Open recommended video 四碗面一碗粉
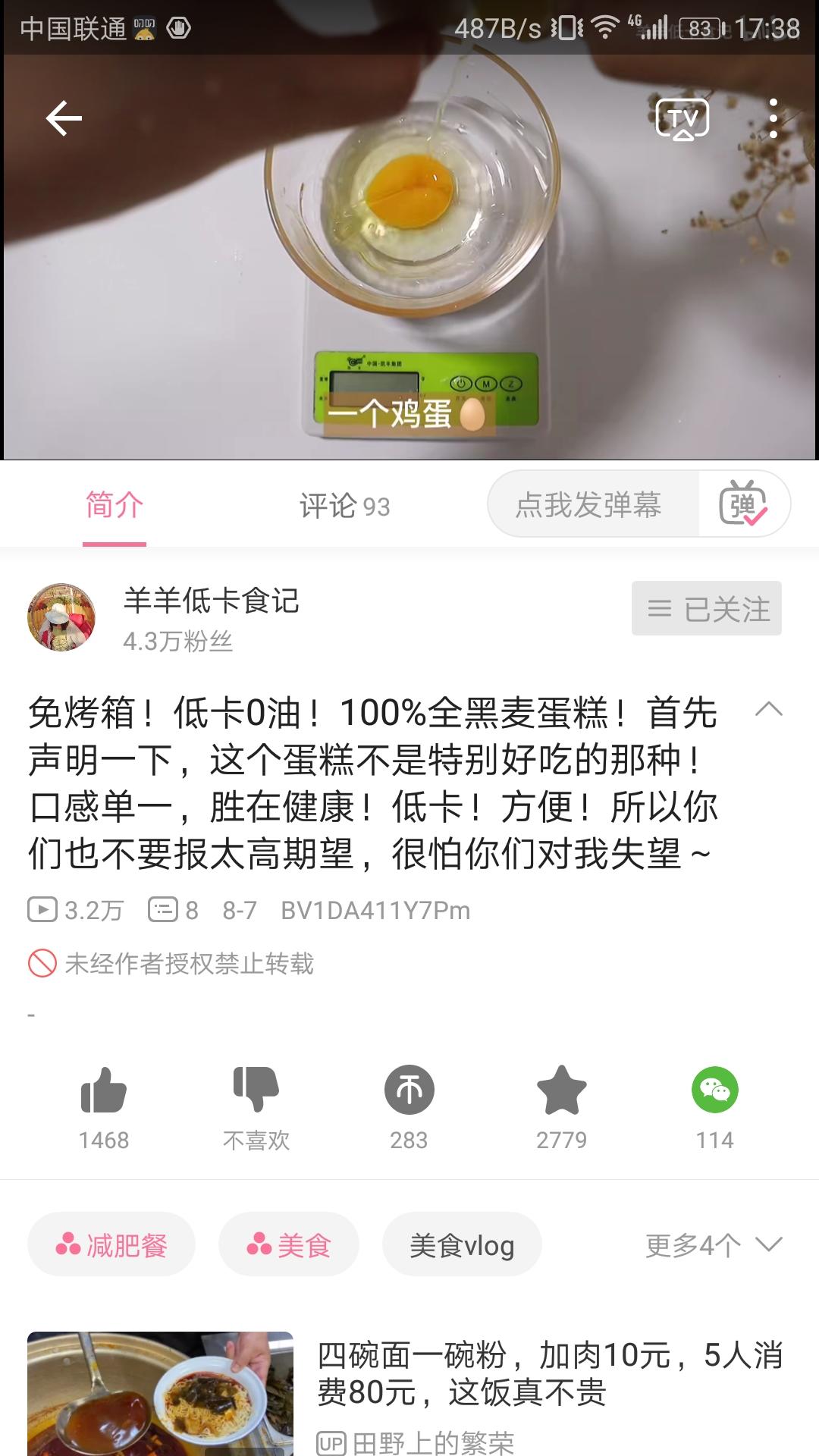 point(549,1373)
